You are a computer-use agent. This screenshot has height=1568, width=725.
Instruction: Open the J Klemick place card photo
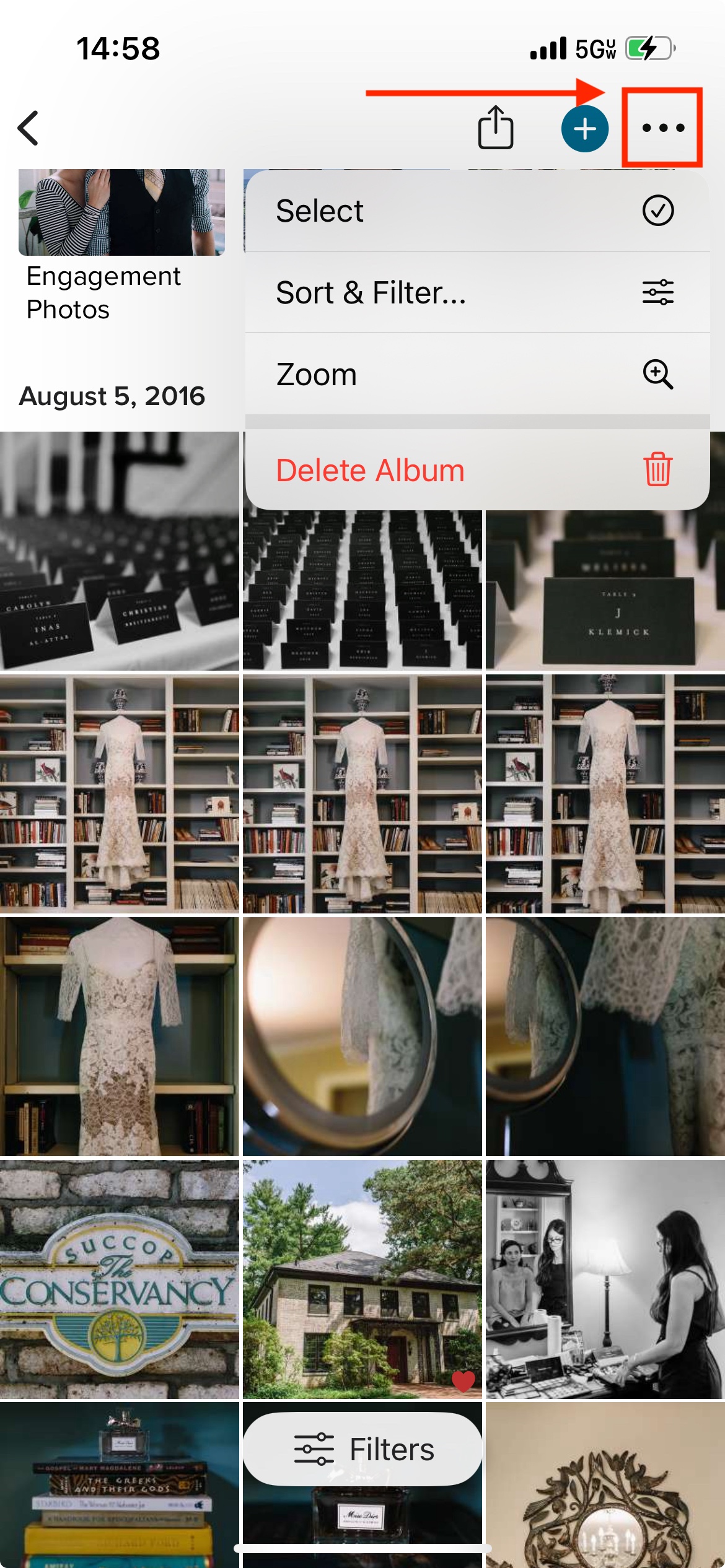pos(605,595)
